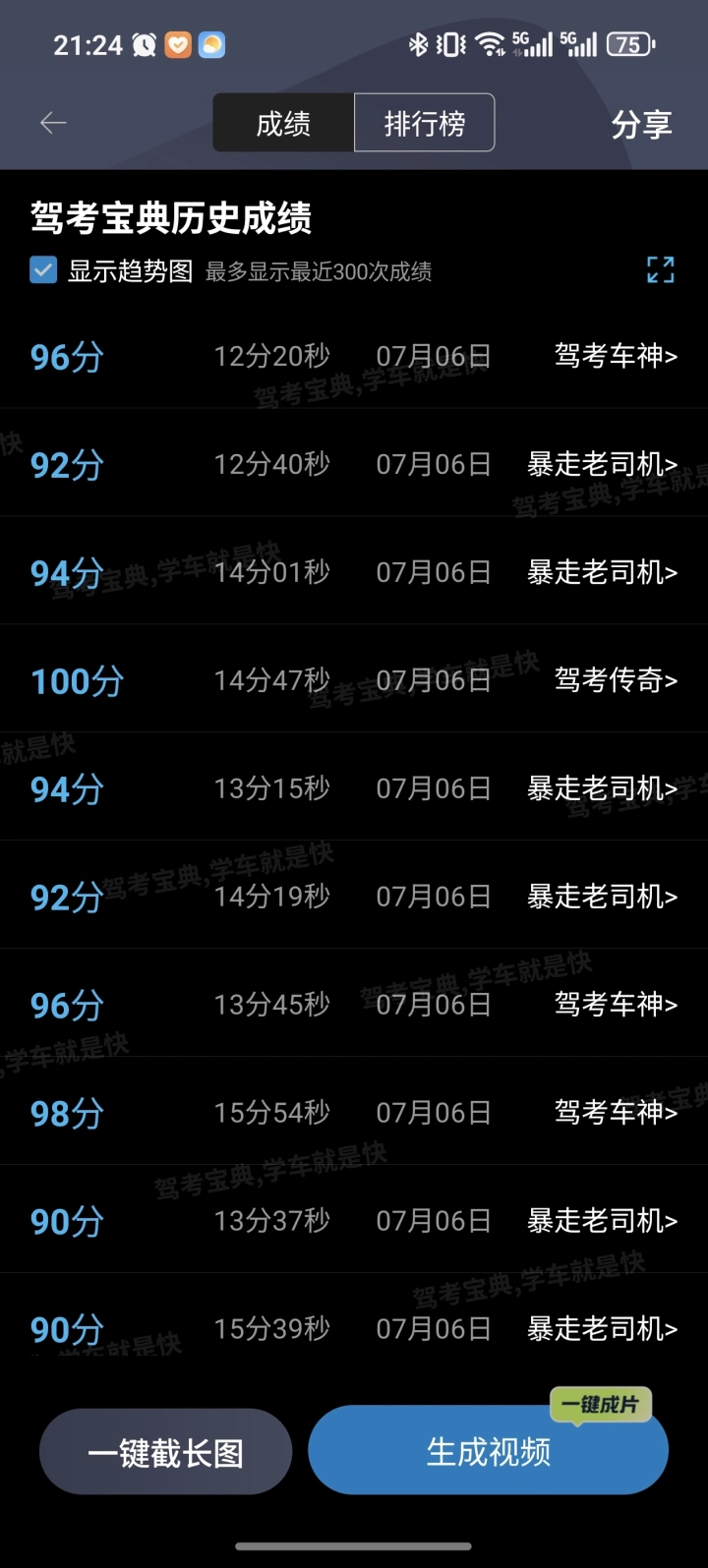Open the 96分 record lasting 12分20秒
708x1568 pixels.
[354, 355]
